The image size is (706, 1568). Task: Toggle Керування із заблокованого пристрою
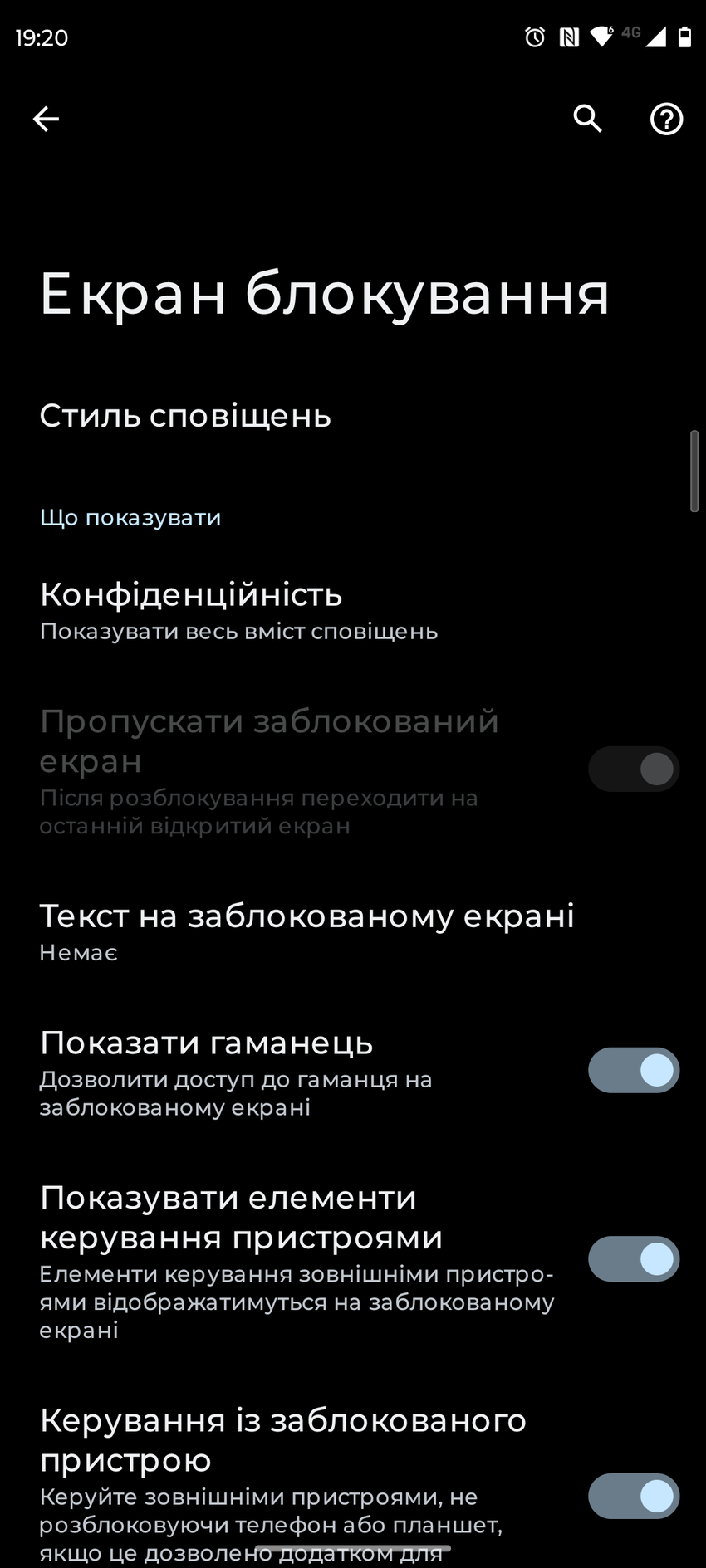click(x=634, y=1496)
